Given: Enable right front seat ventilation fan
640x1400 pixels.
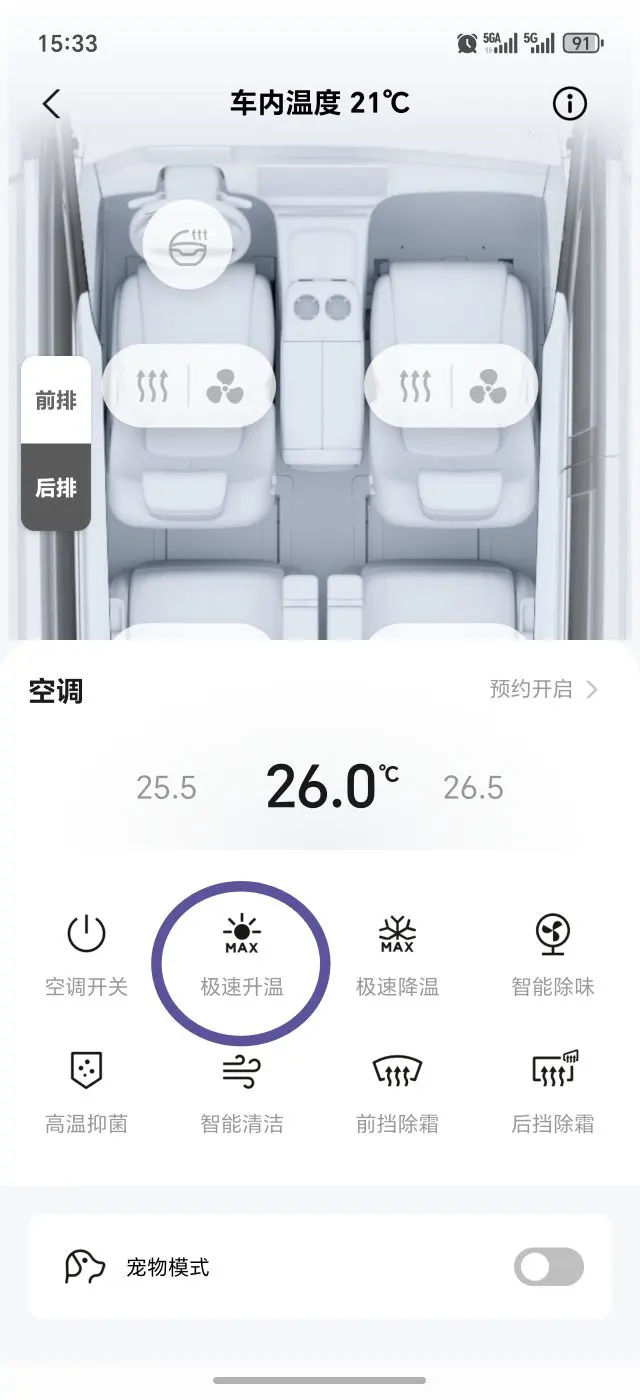Looking at the screenshot, I should tap(488, 386).
